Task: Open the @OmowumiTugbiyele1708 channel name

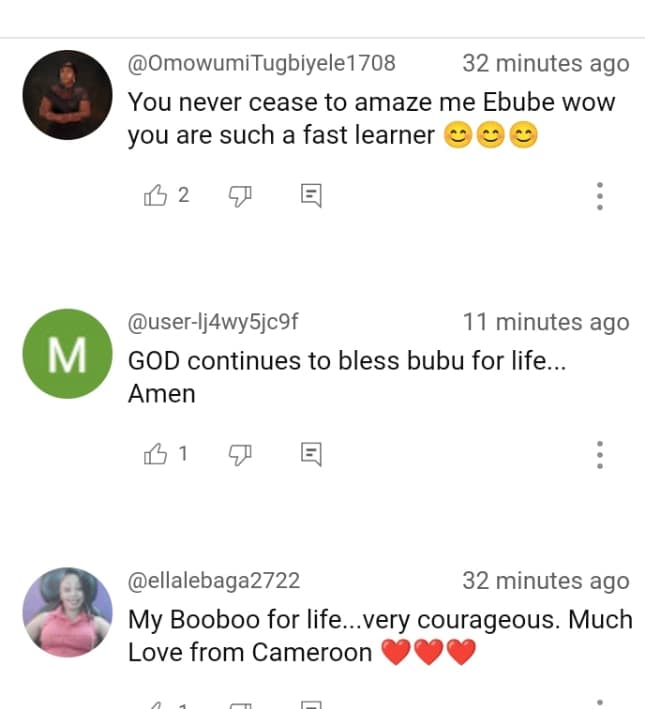Action: click(262, 63)
